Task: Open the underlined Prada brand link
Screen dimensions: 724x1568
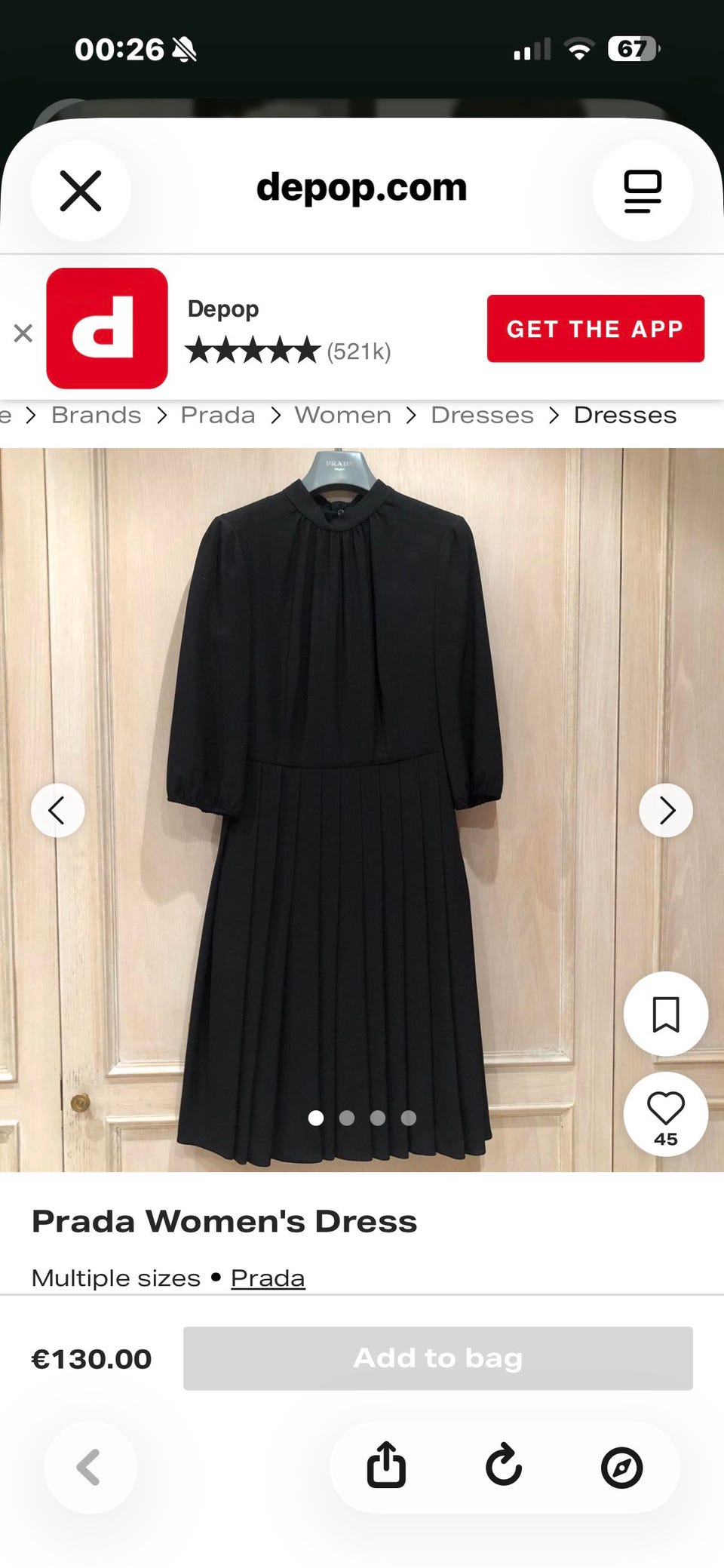Action: coord(268,1278)
